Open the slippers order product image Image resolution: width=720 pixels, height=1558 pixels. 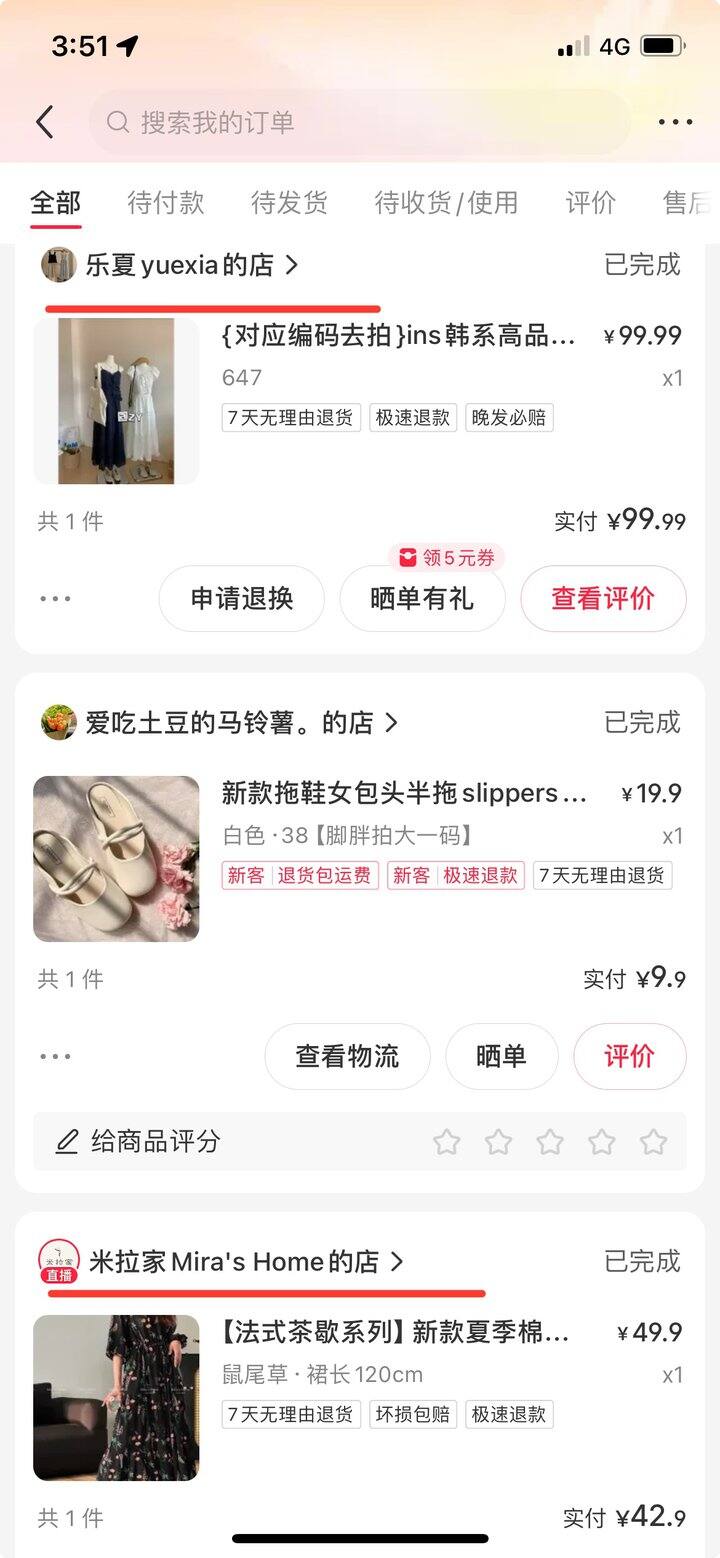(116, 859)
